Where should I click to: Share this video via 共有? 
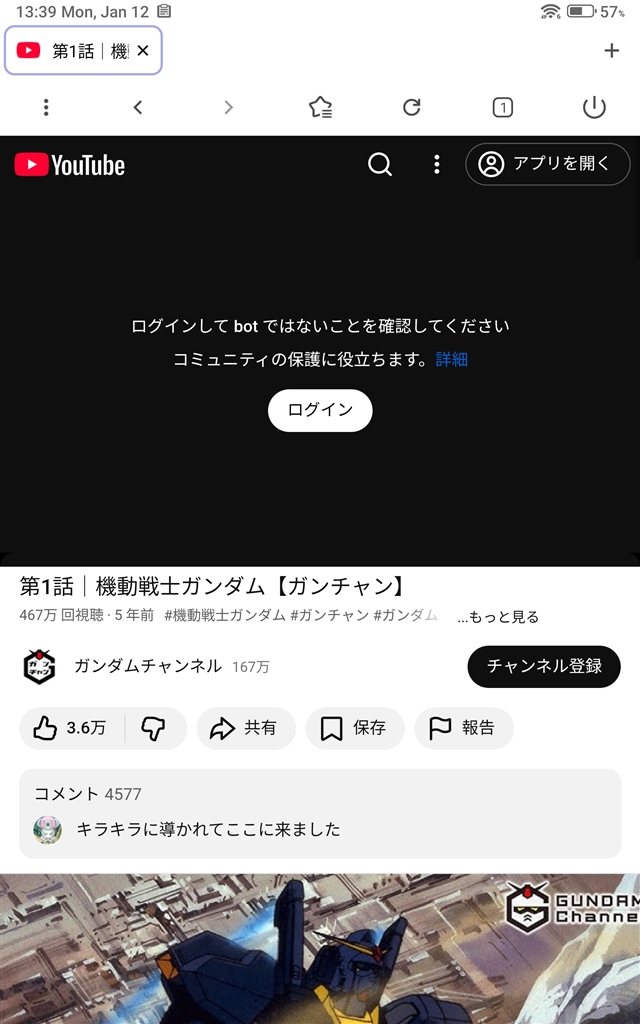[x=246, y=728]
